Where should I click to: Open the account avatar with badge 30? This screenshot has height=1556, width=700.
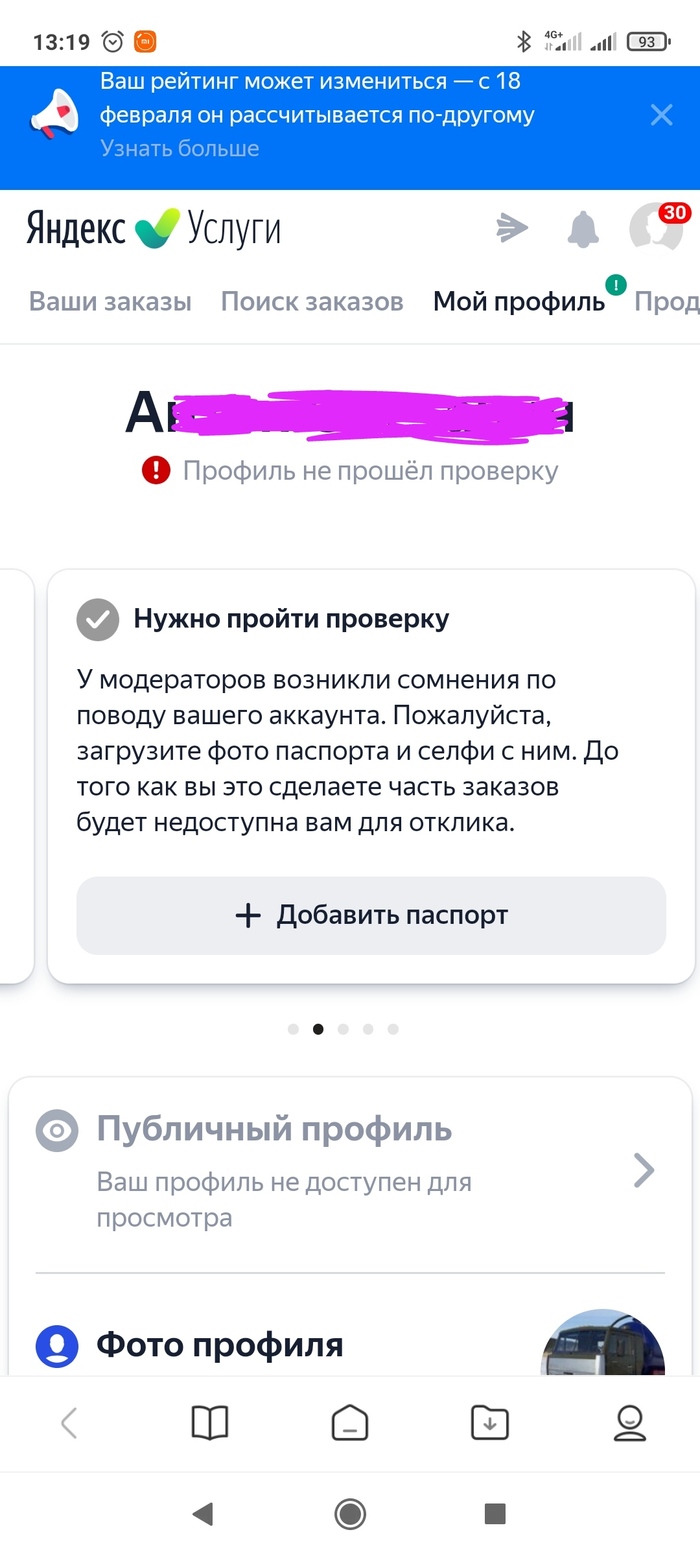point(656,228)
